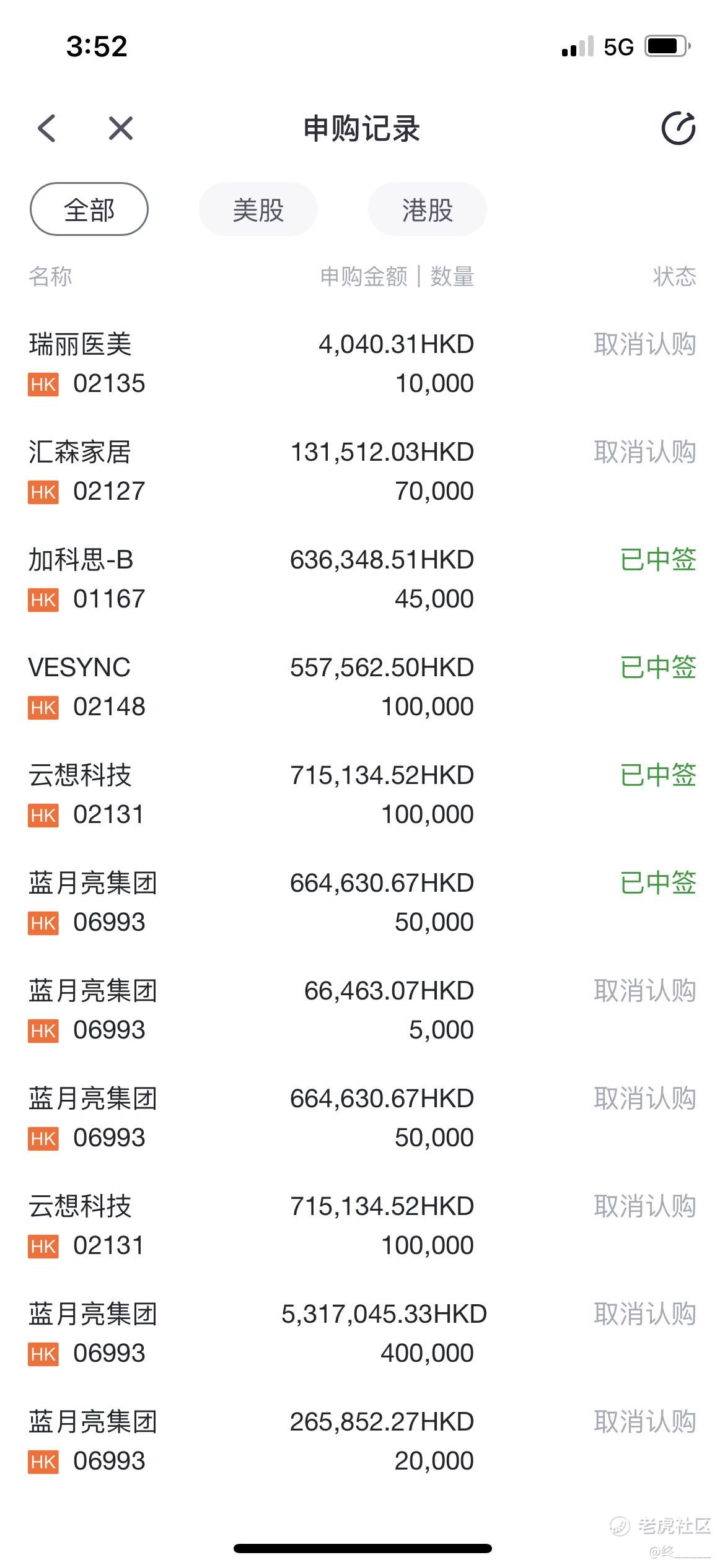Open the VESYNC 02148 record
The image size is (725, 1568).
pyautogui.click(x=362, y=687)
